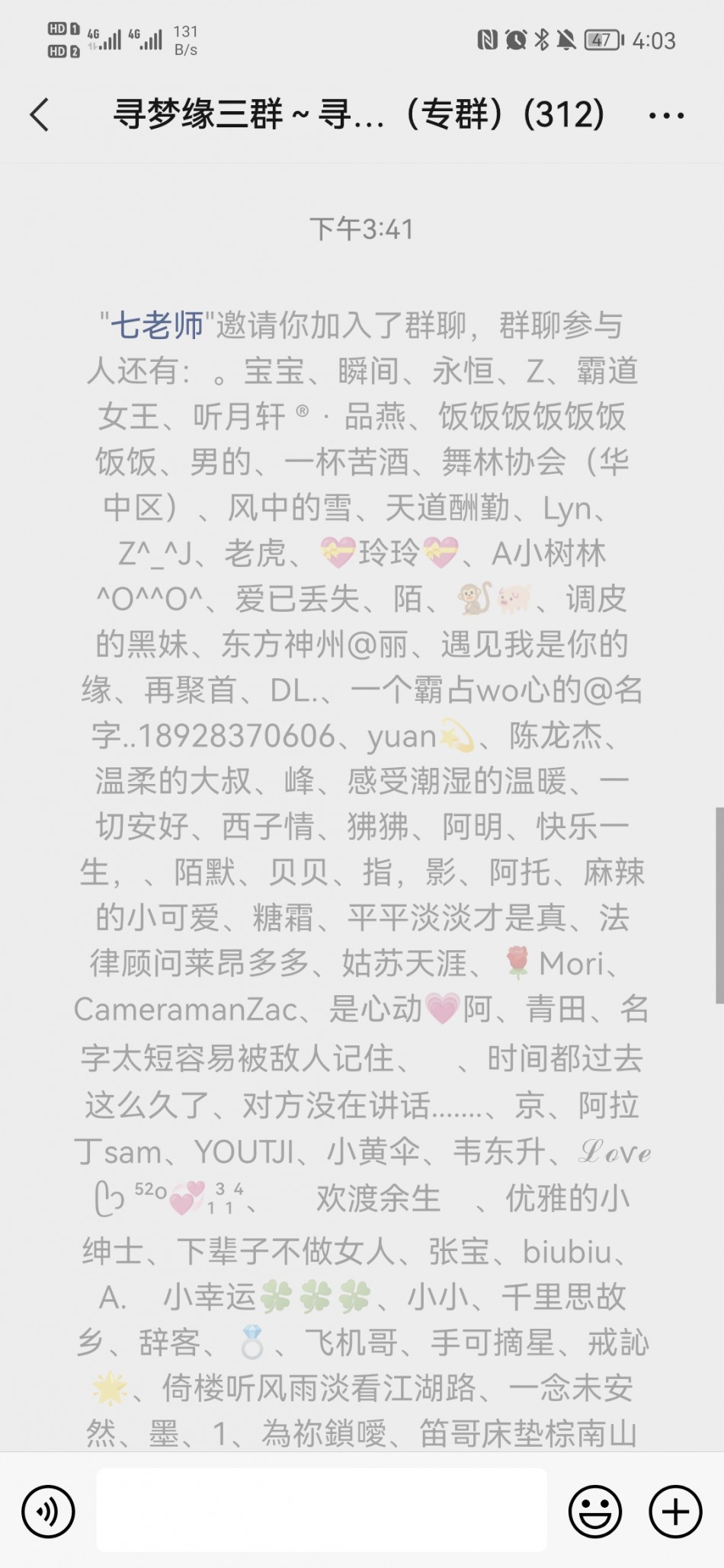The height and width of the screenshot is (1568, 724).
Task: Open the profile of 七老师
Action: click(157, 325)
